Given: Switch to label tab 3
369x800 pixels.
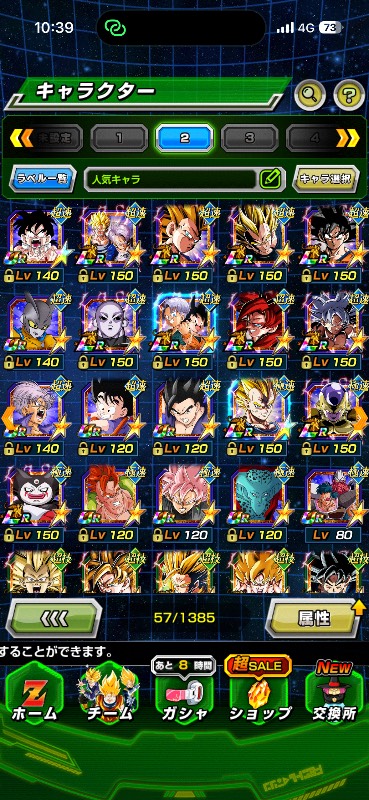Looking at the screenshot, I should click(x=250, y=137).
